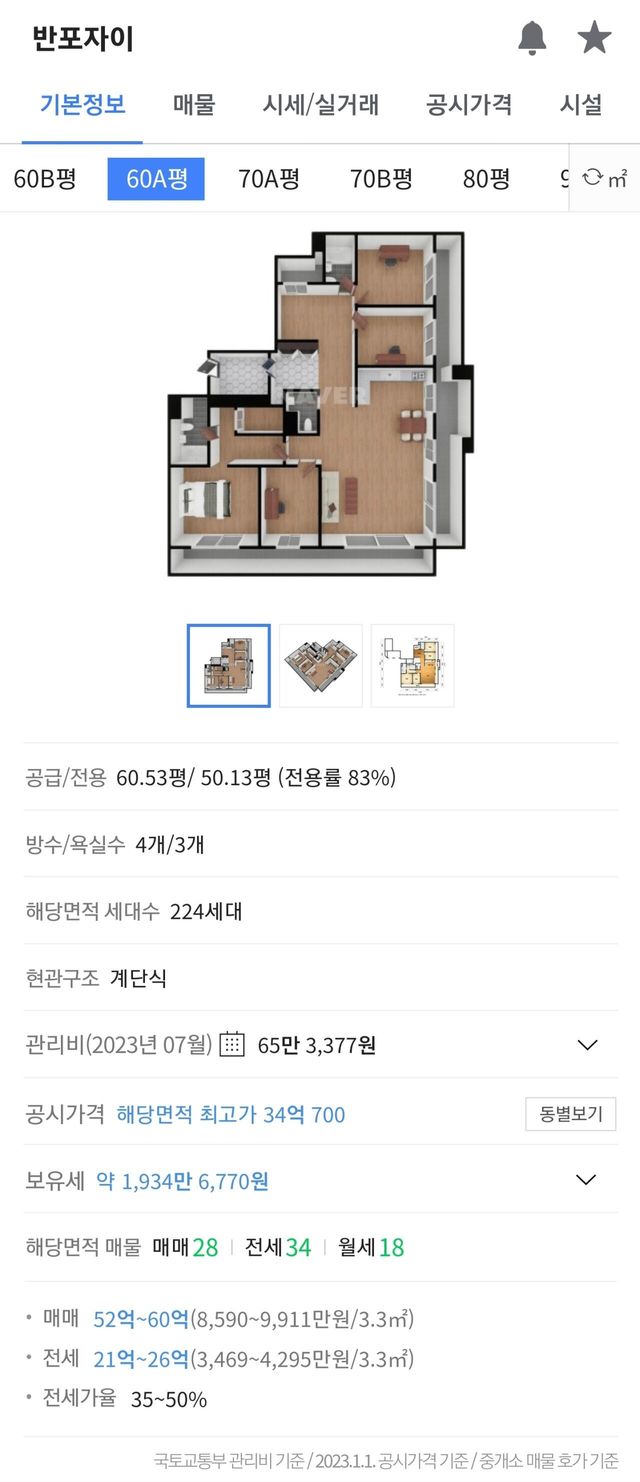Select the 60B평 size option
The image size is (640, 1482).
[x=45, y=179]
